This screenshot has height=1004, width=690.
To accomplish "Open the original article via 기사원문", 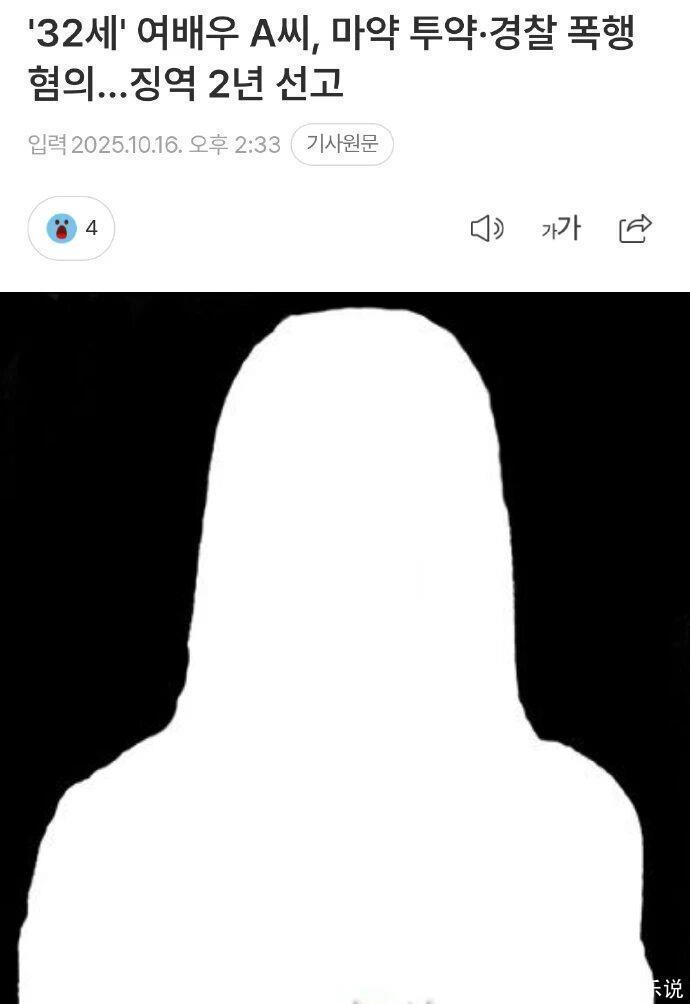I will [342, 145].
